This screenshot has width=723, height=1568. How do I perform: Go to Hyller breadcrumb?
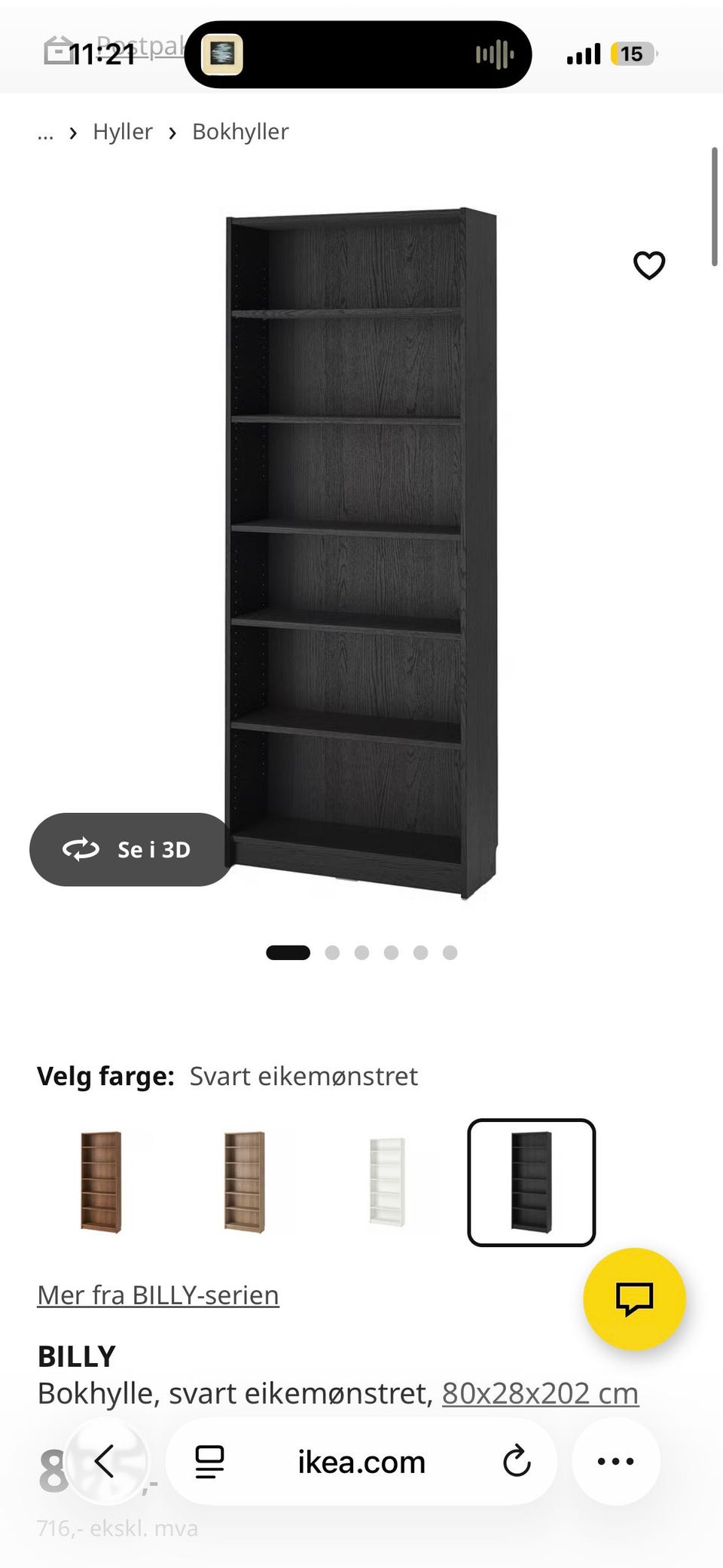coord(123,132)
